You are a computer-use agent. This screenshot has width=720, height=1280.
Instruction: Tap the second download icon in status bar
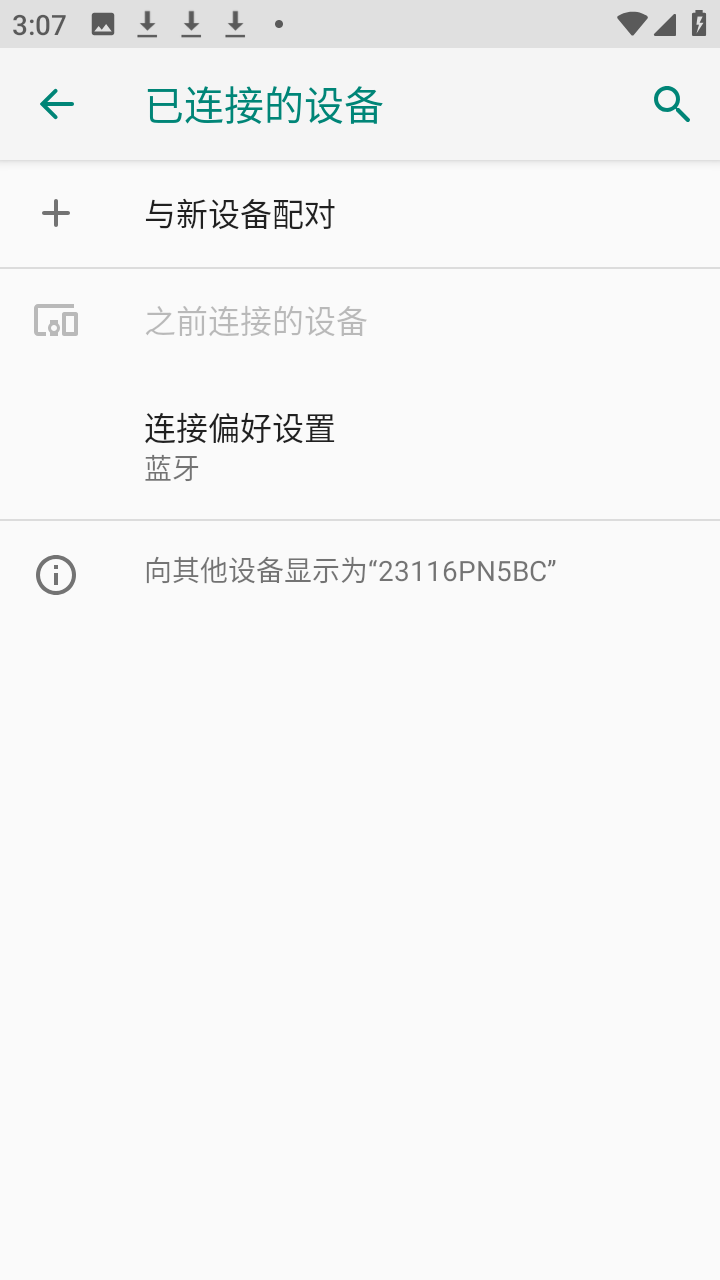191,24
